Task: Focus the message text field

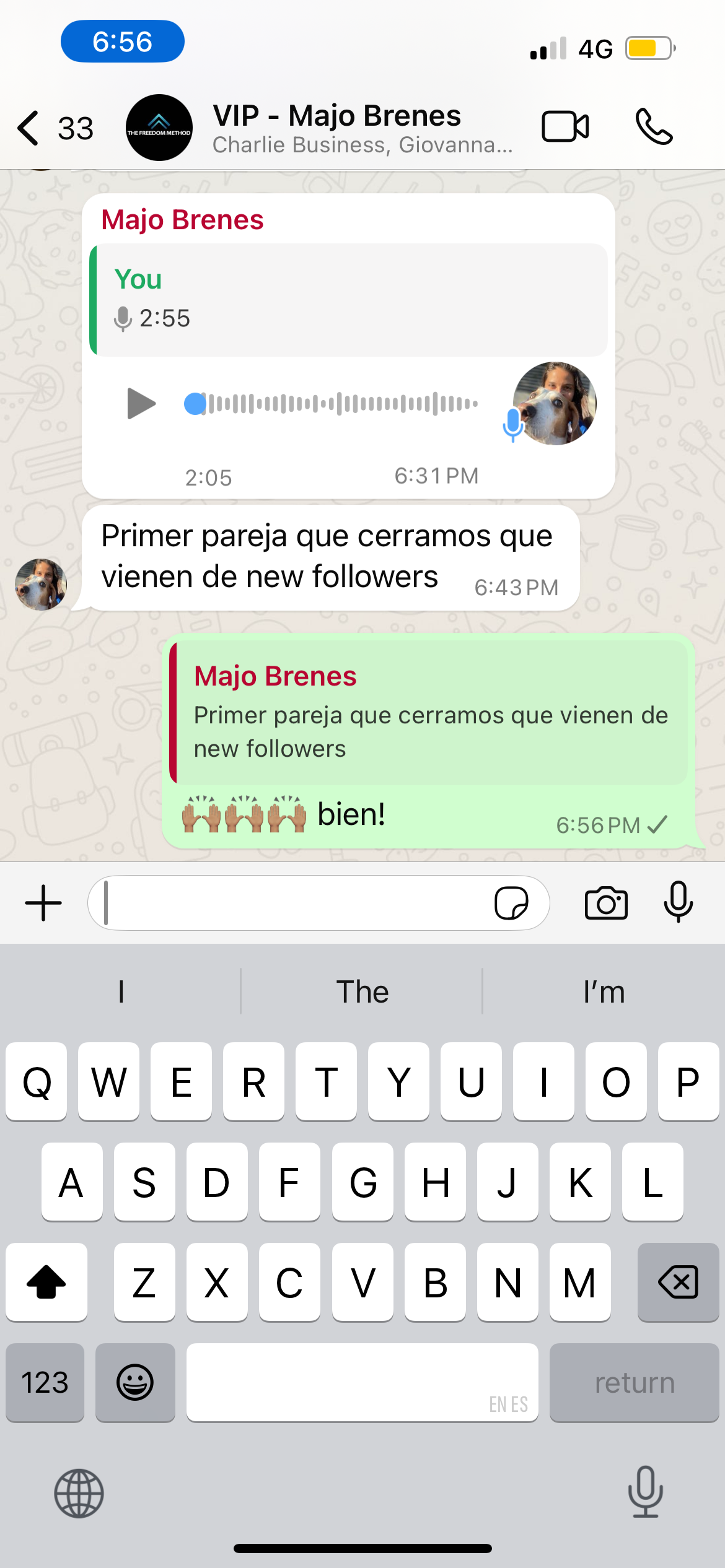Action: point(291,903)
